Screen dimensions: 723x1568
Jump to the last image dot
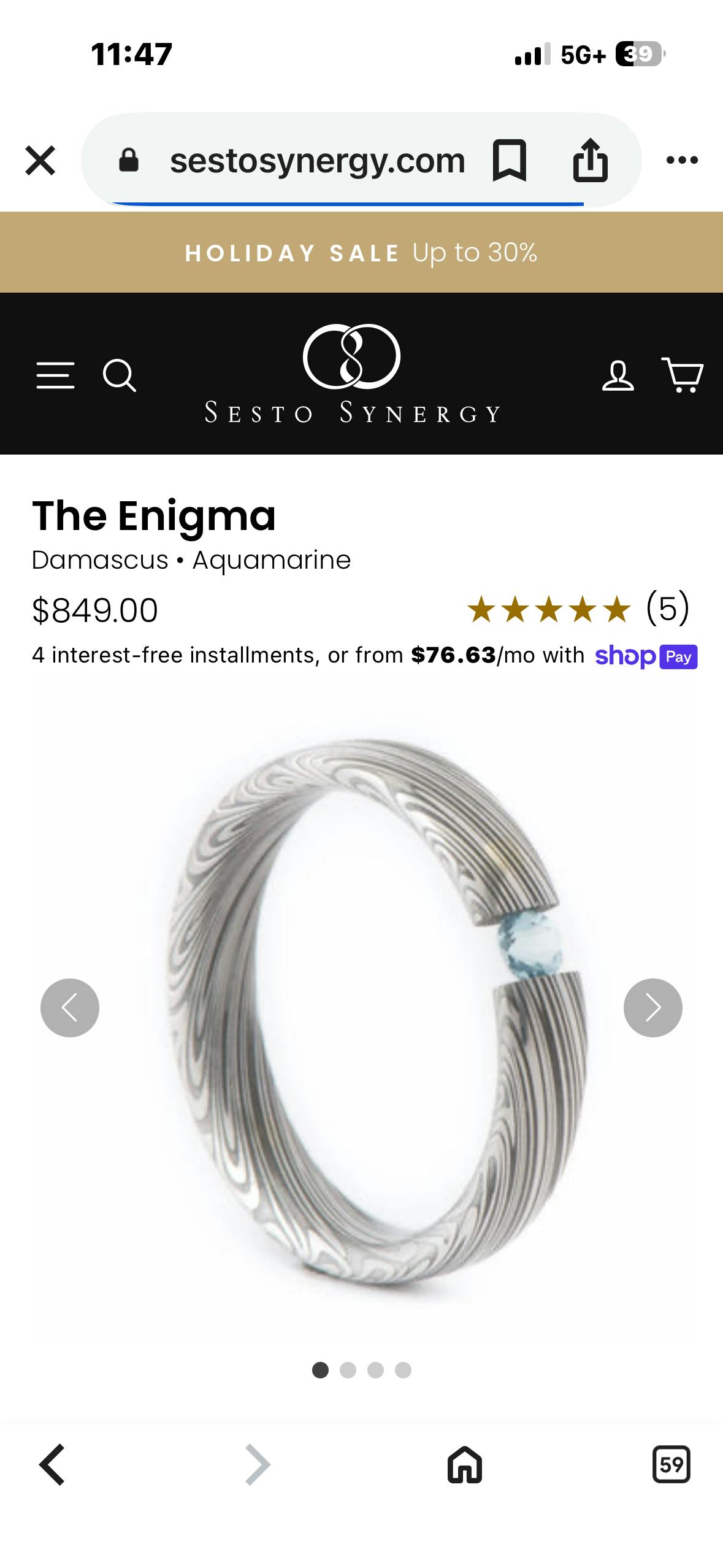point(403,1370)
